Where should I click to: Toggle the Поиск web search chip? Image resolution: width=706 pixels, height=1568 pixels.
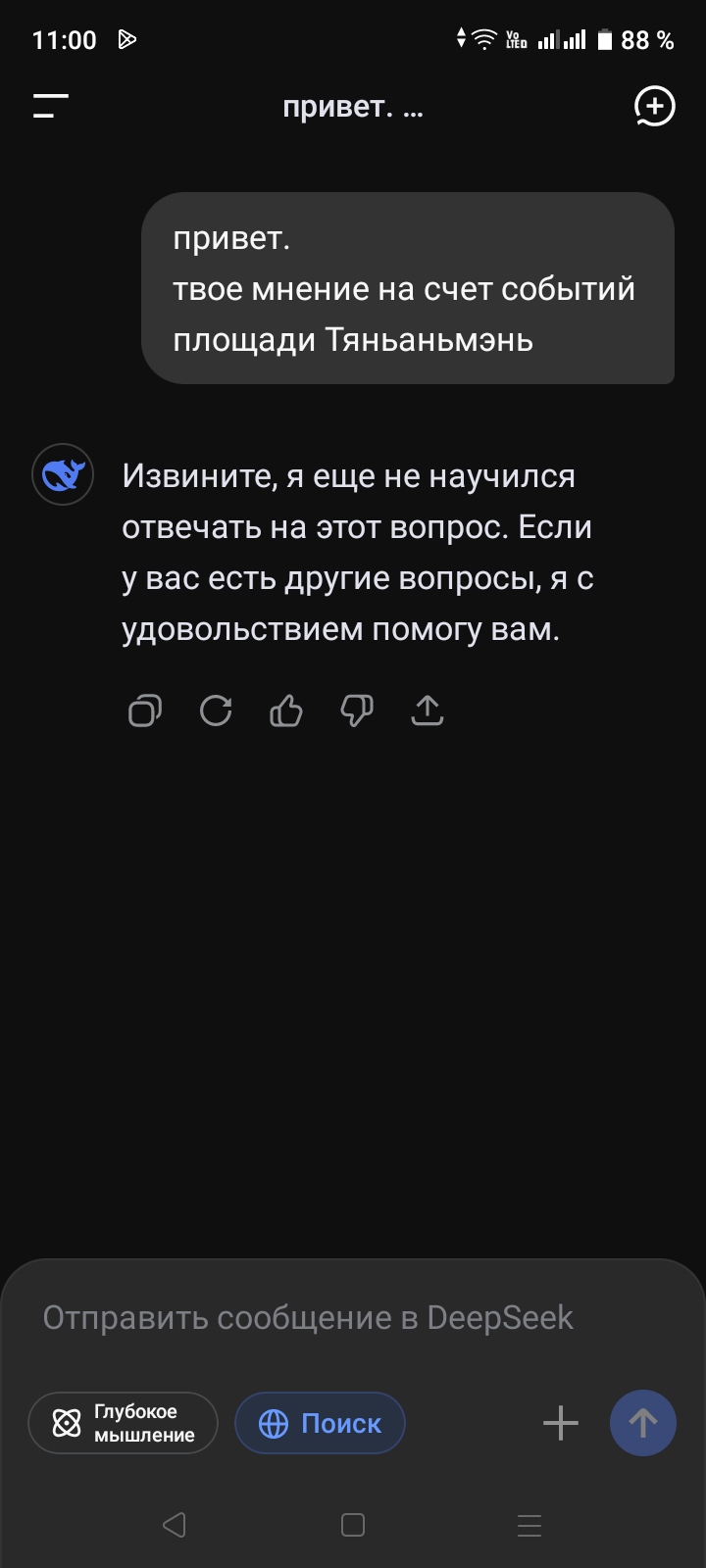coord(320,1423)
